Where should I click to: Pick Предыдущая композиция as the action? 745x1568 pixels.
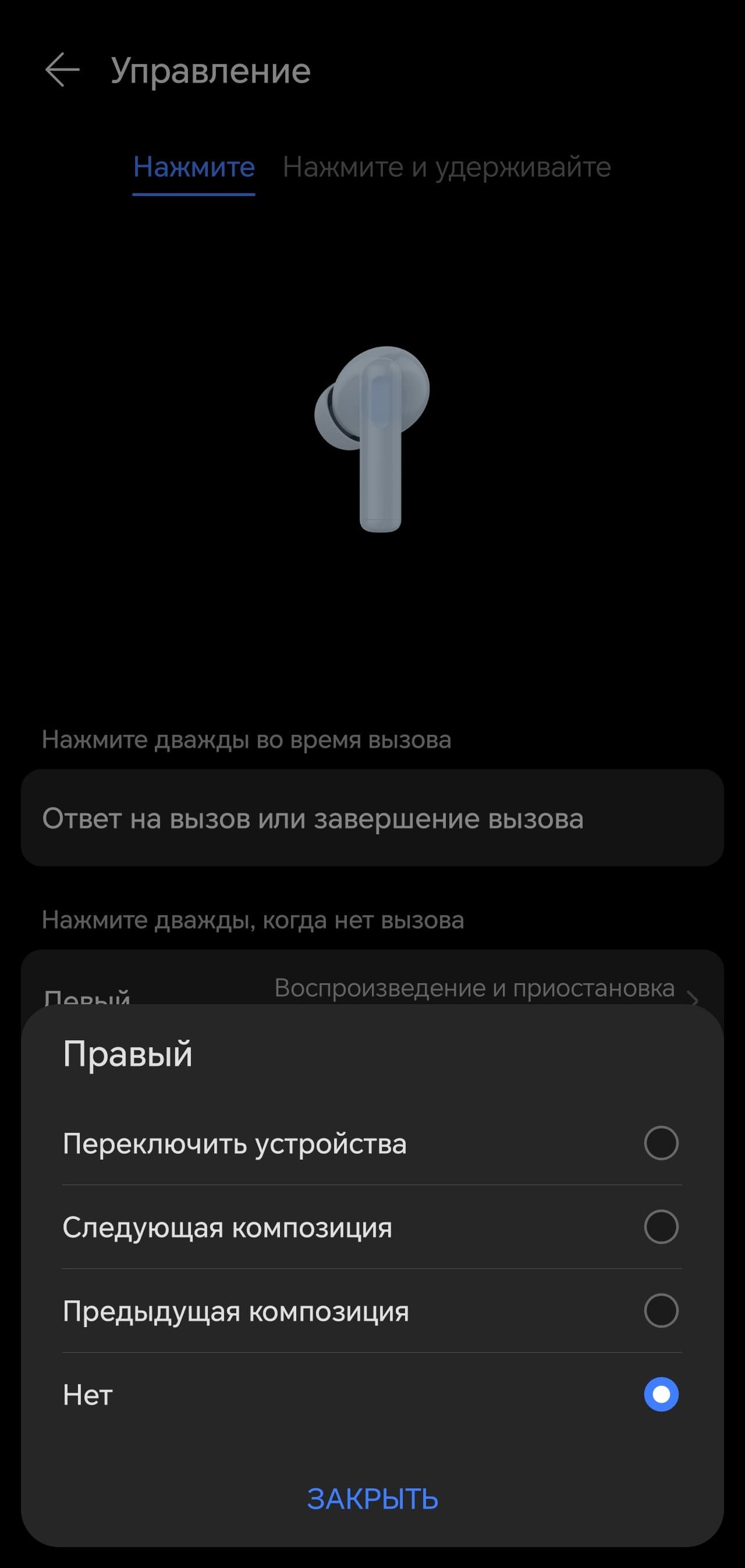[x=661, y=1310]
